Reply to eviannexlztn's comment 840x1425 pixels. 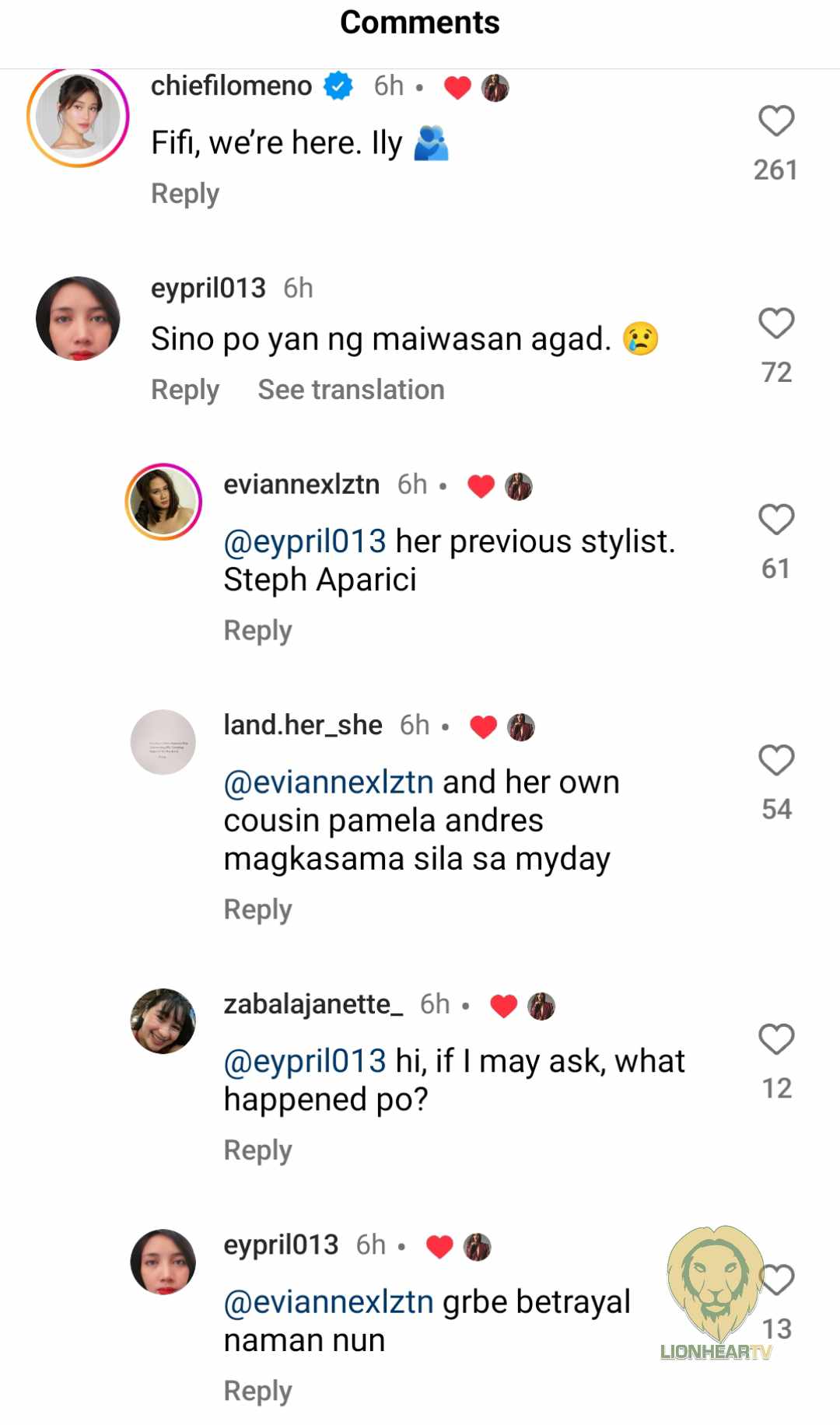[x=257, y=631]
